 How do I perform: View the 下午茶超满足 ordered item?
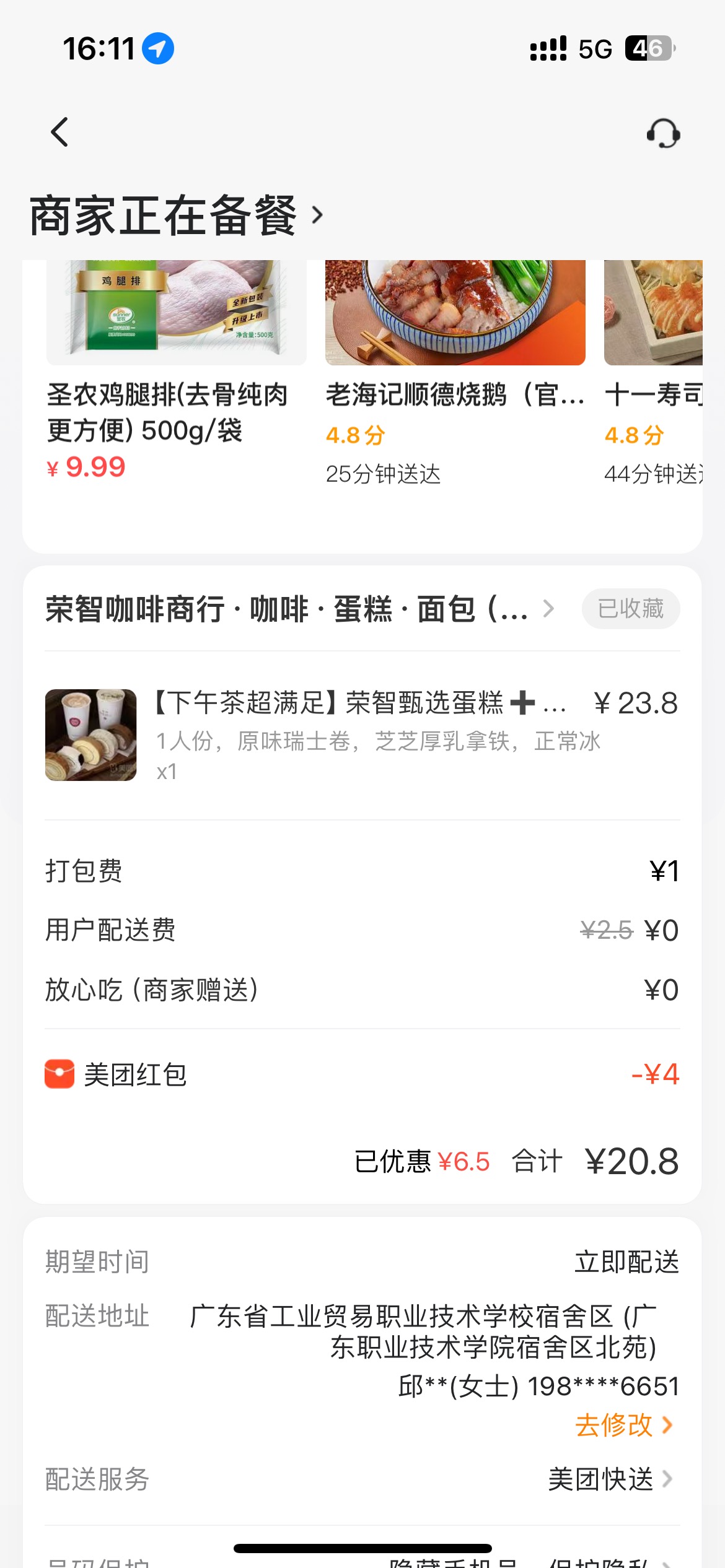click(x=359, y=735)
